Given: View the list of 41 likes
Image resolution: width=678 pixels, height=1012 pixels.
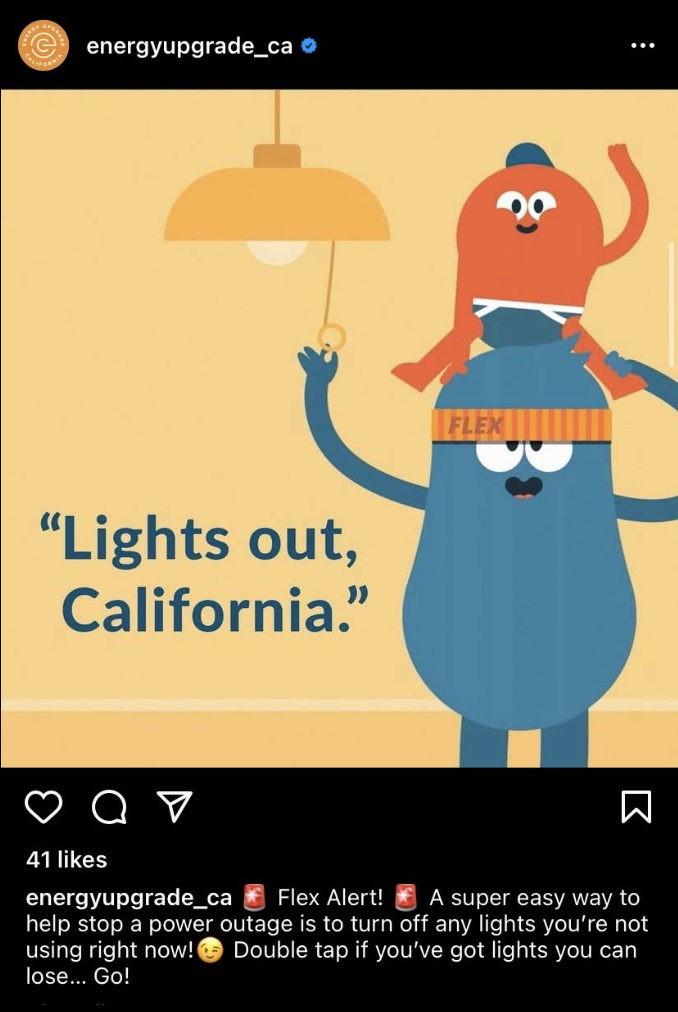Looking at the screenshot, I should coord(67,859).
